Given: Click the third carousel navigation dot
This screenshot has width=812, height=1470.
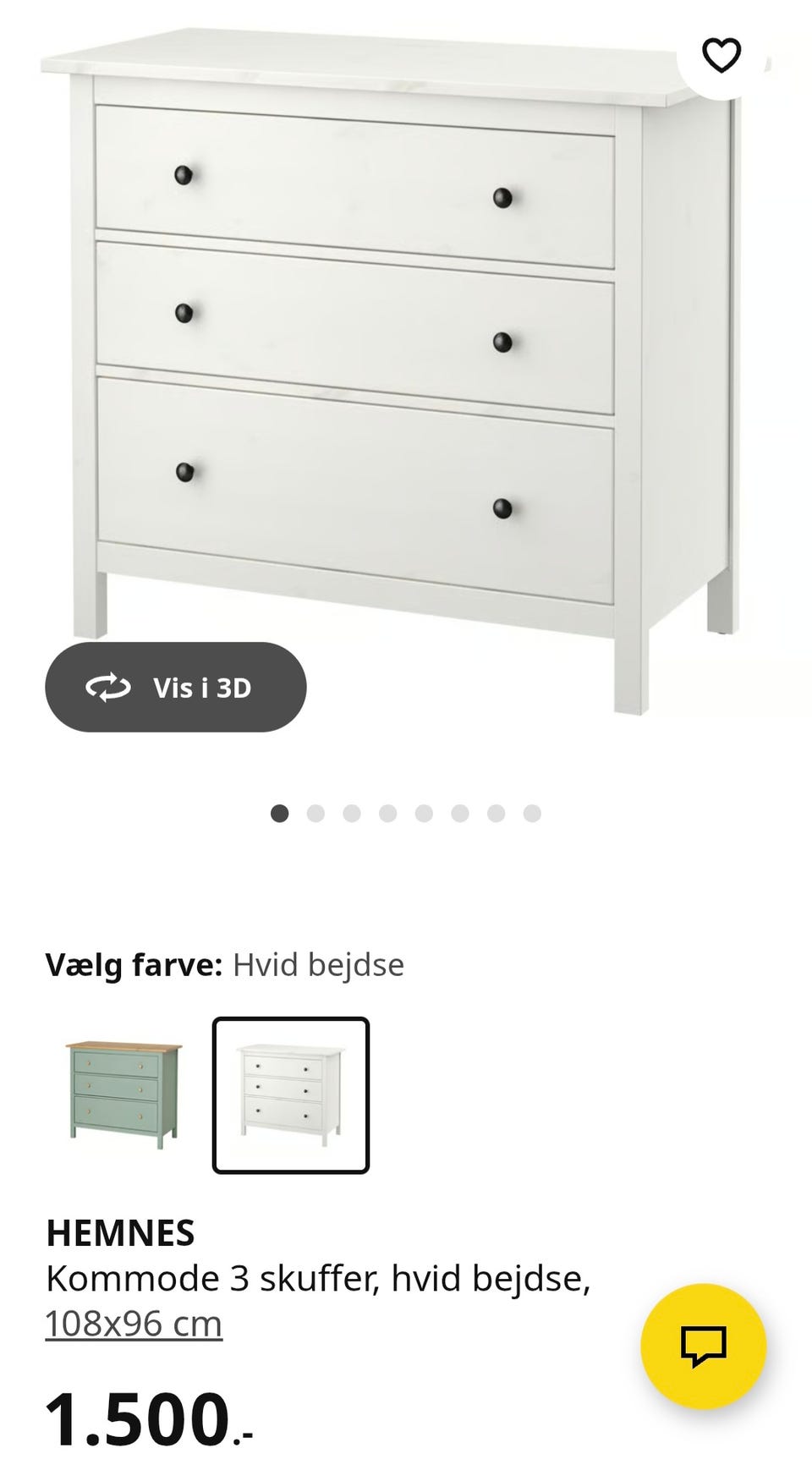Looking at the screenshot, I should pyautogui.click(x=352, y=812).
